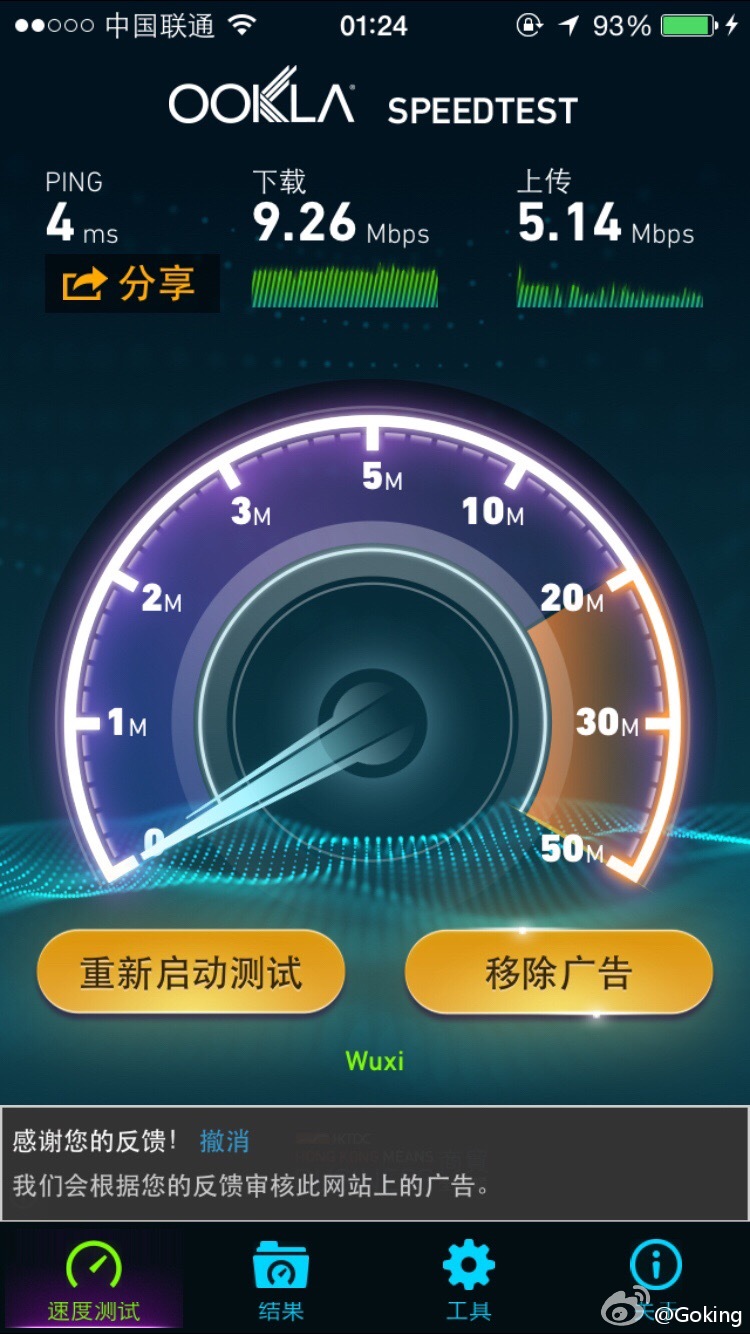Share the speed test result via 分享
Screen dimensions: 750x1334
[x=131, y=284]
